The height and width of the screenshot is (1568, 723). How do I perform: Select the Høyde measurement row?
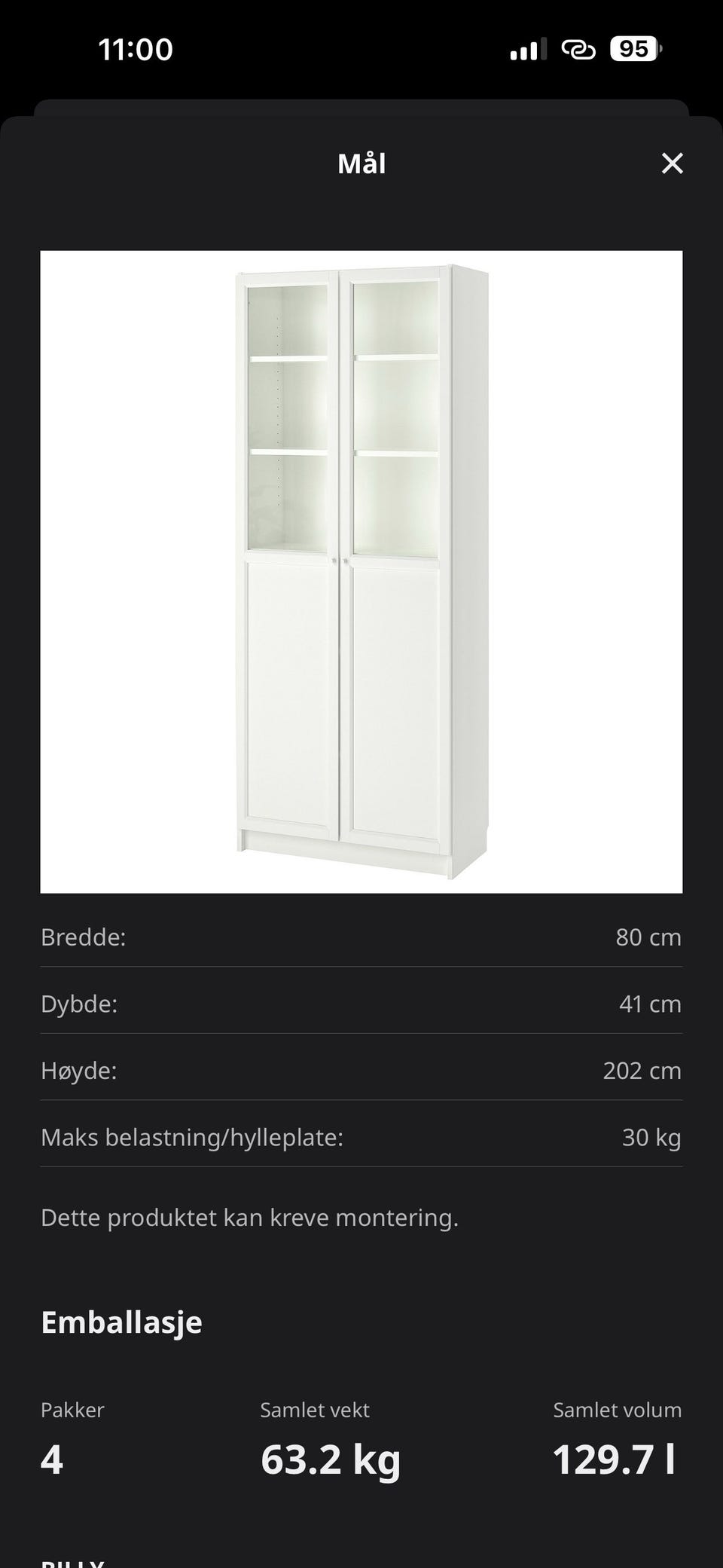[361, 1070]
